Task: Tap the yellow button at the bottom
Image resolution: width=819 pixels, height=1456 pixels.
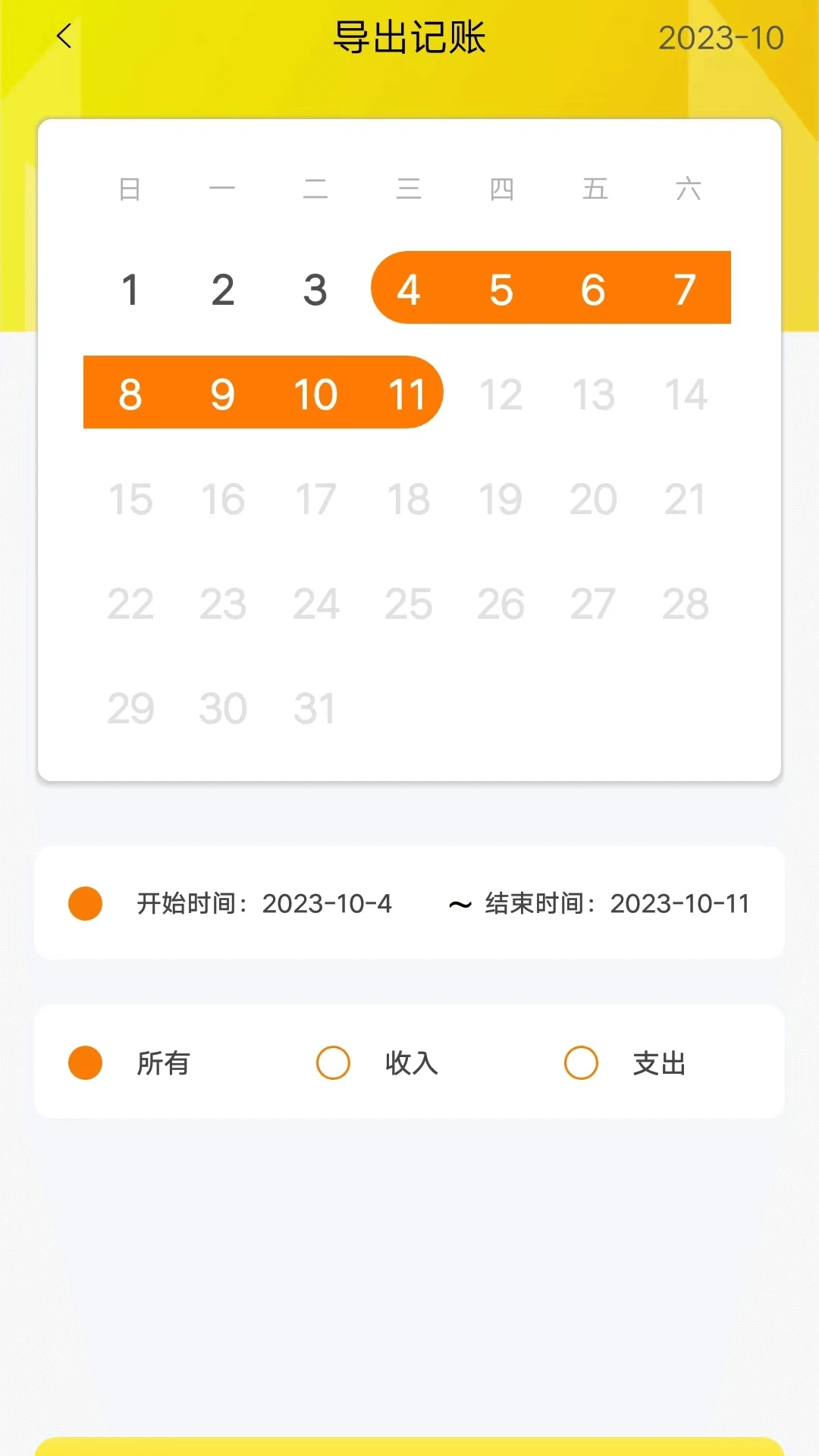Action: [409, 1445]
